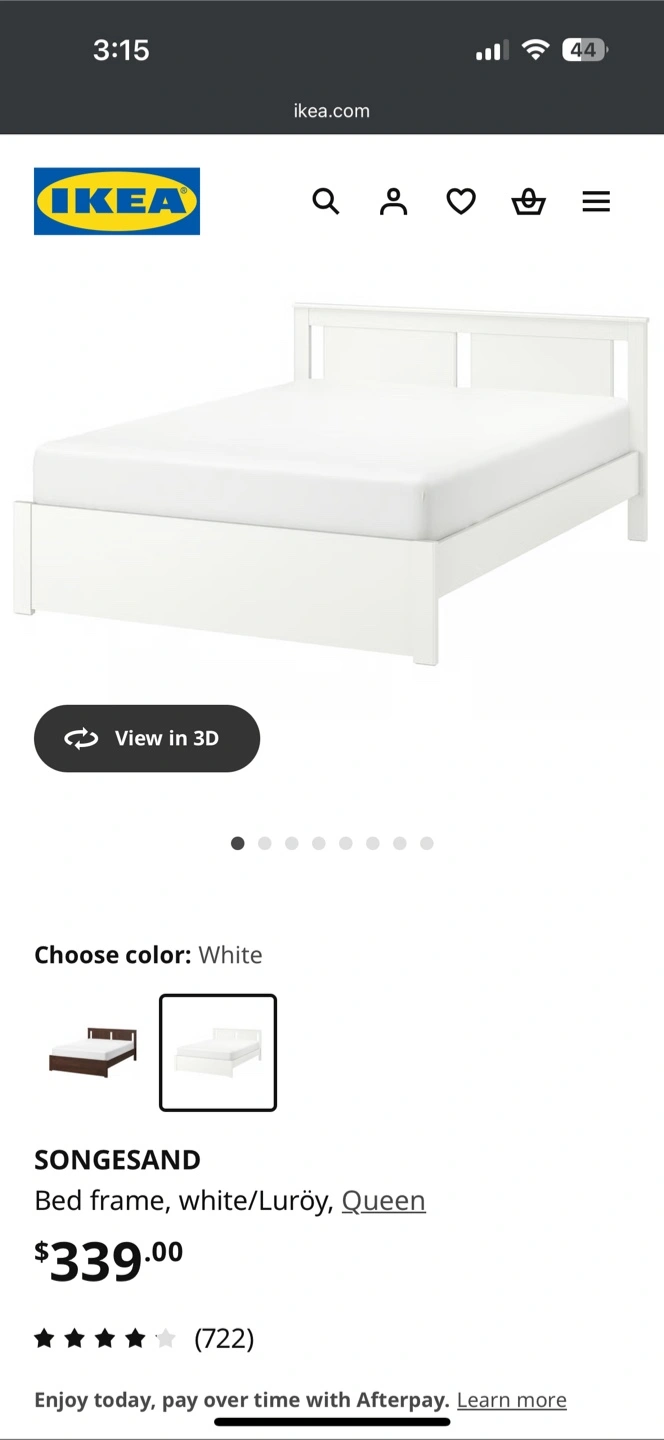Open the hamburger menu

(x=596, y=202)
